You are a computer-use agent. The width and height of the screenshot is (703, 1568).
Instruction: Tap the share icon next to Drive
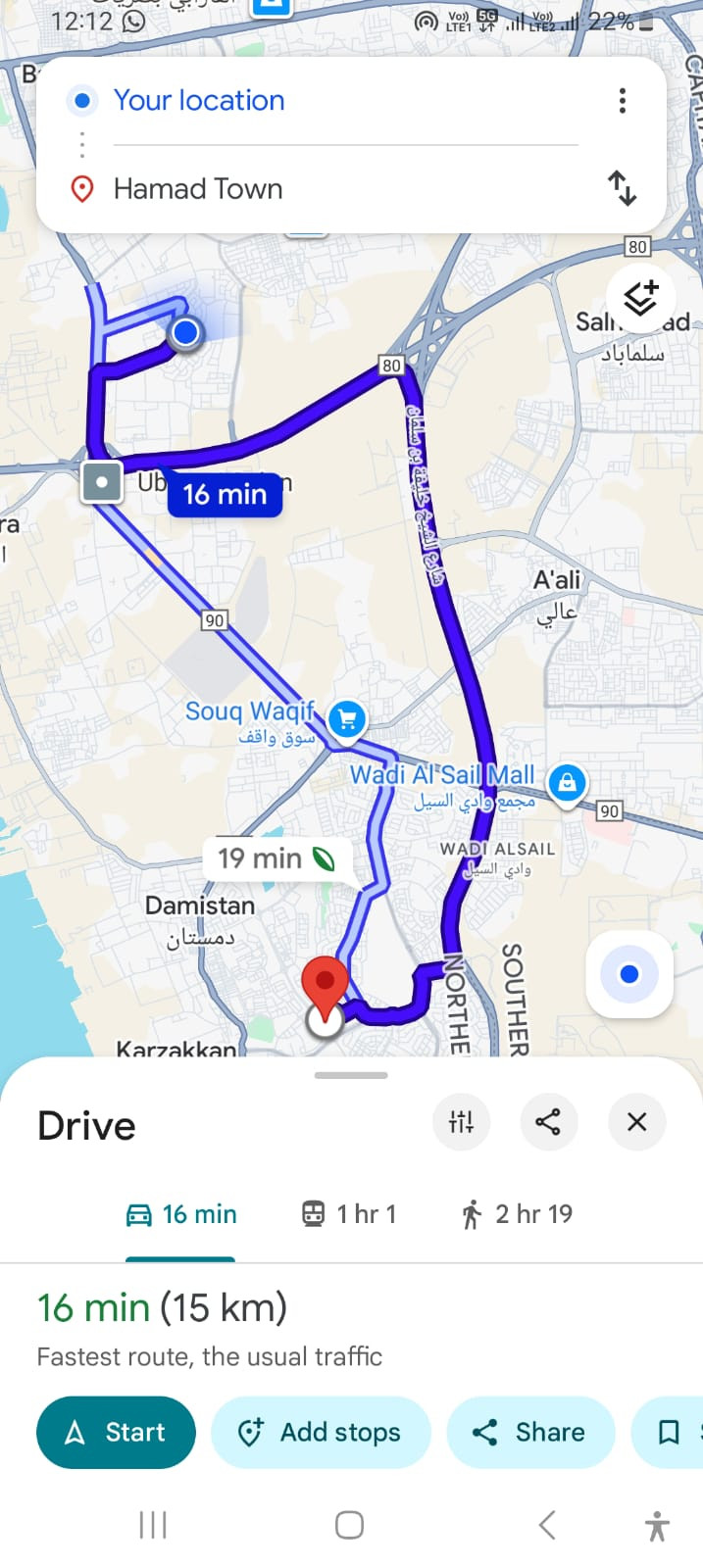(548, 1122)
